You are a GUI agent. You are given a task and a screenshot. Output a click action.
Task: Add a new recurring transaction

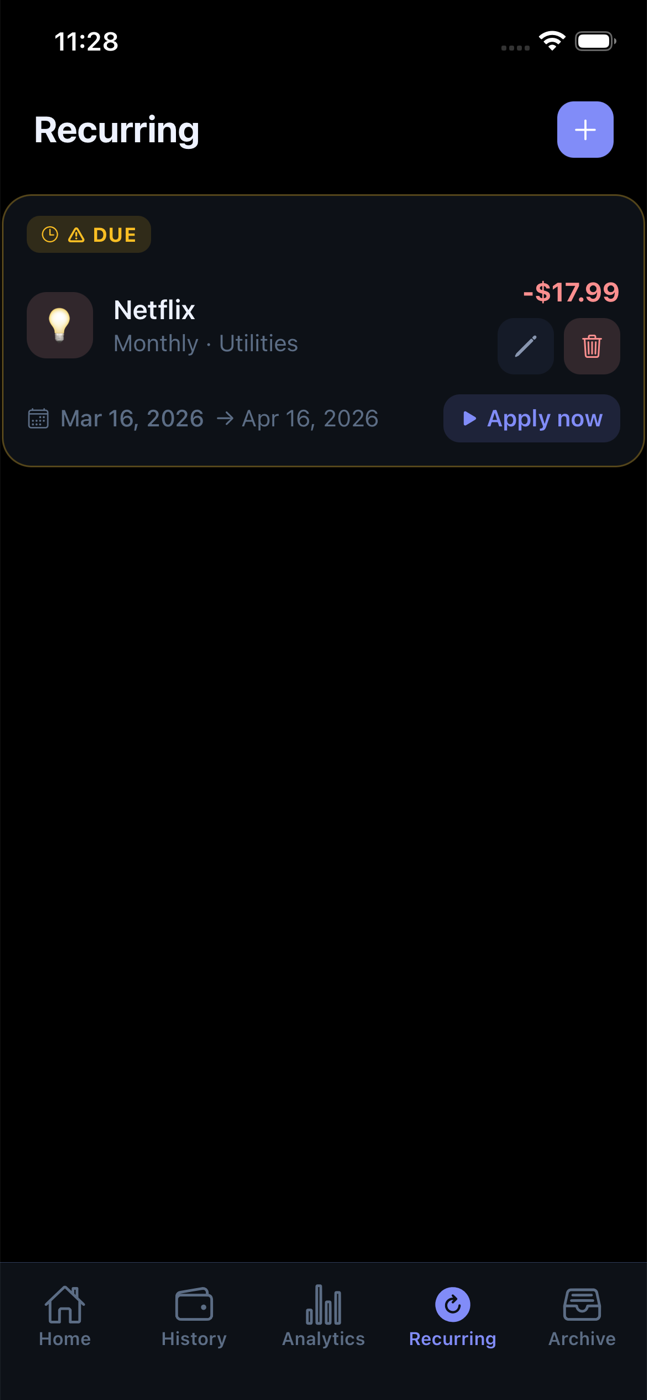coord(585,130)
